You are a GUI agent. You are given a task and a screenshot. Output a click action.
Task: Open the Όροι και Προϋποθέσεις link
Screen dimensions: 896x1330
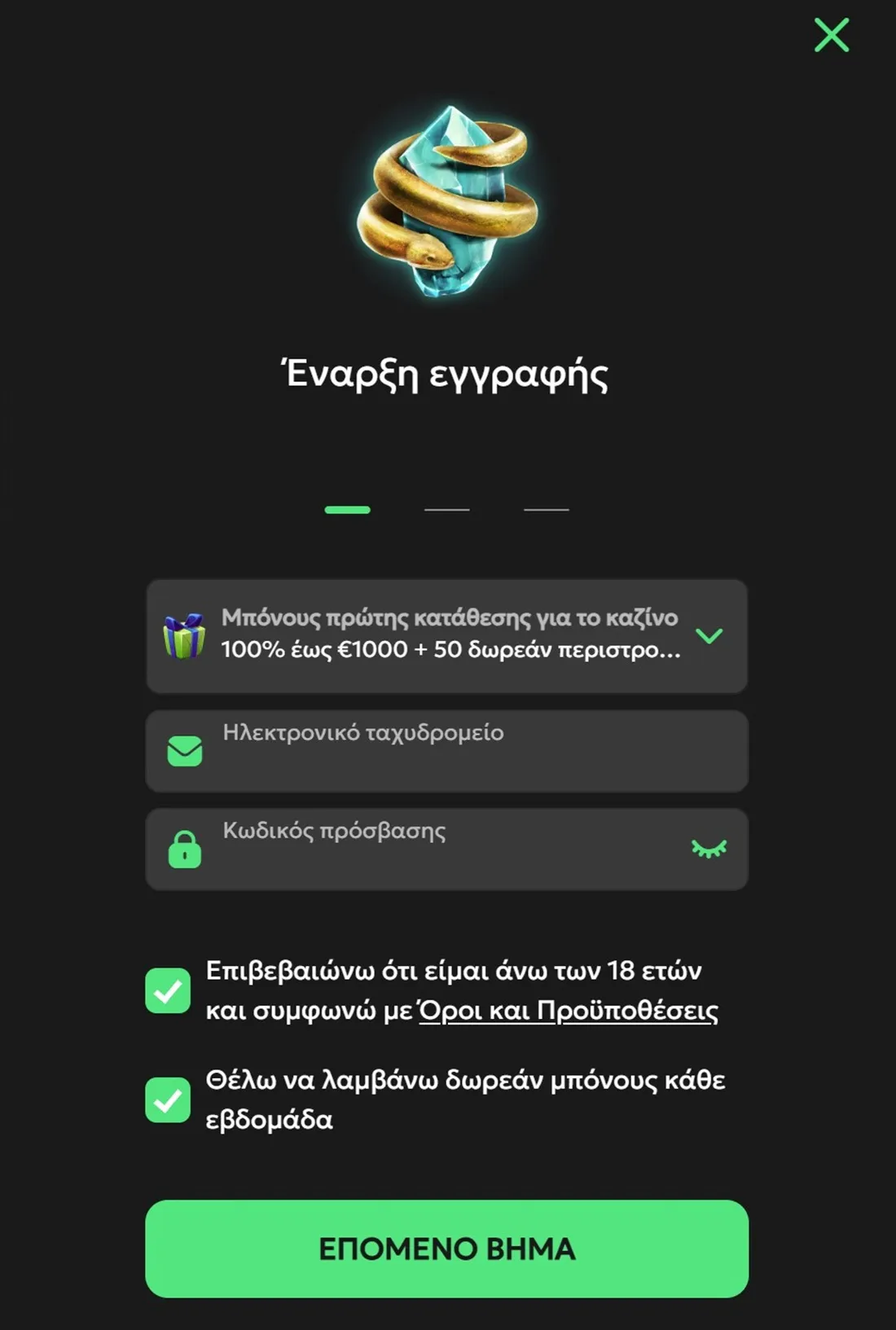(569, 1011)
